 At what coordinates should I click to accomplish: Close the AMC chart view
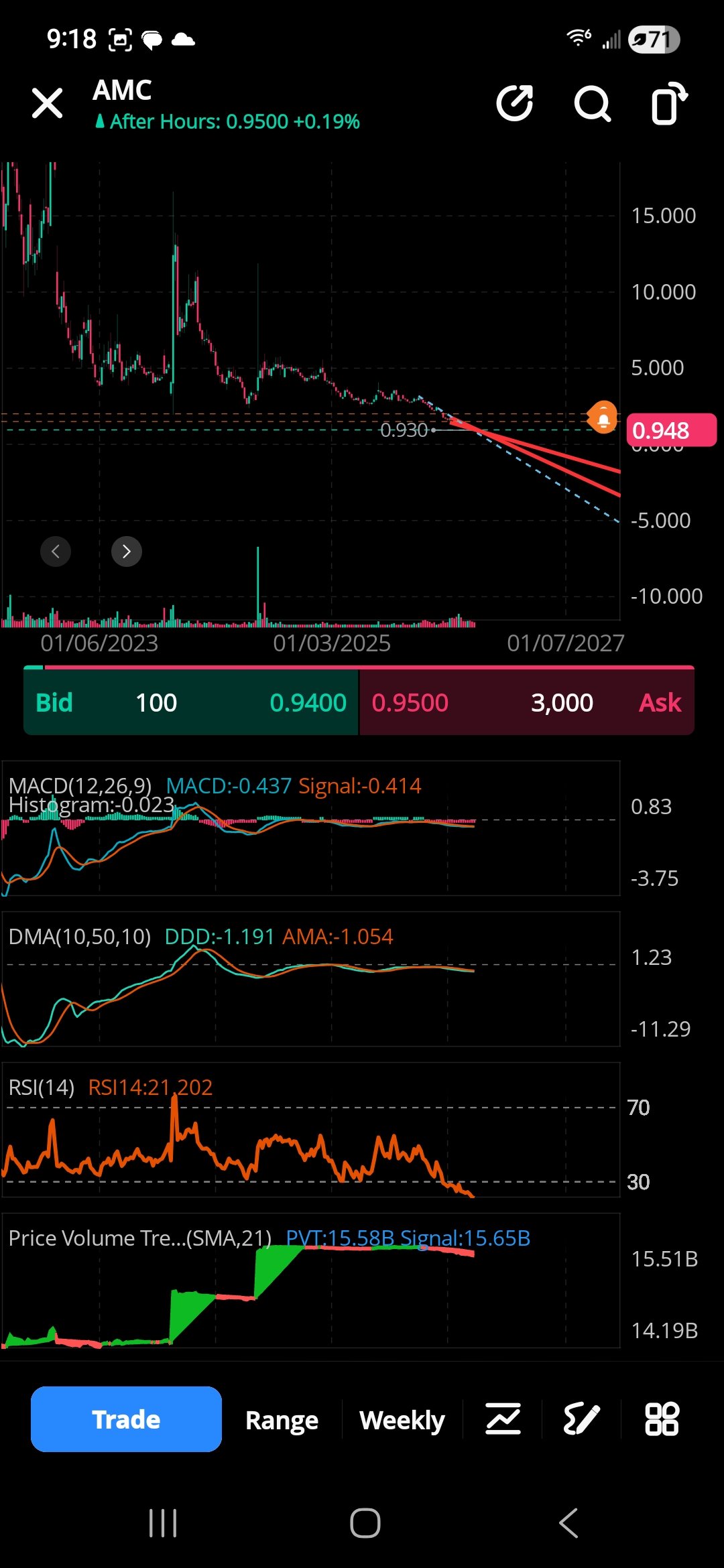47,103
